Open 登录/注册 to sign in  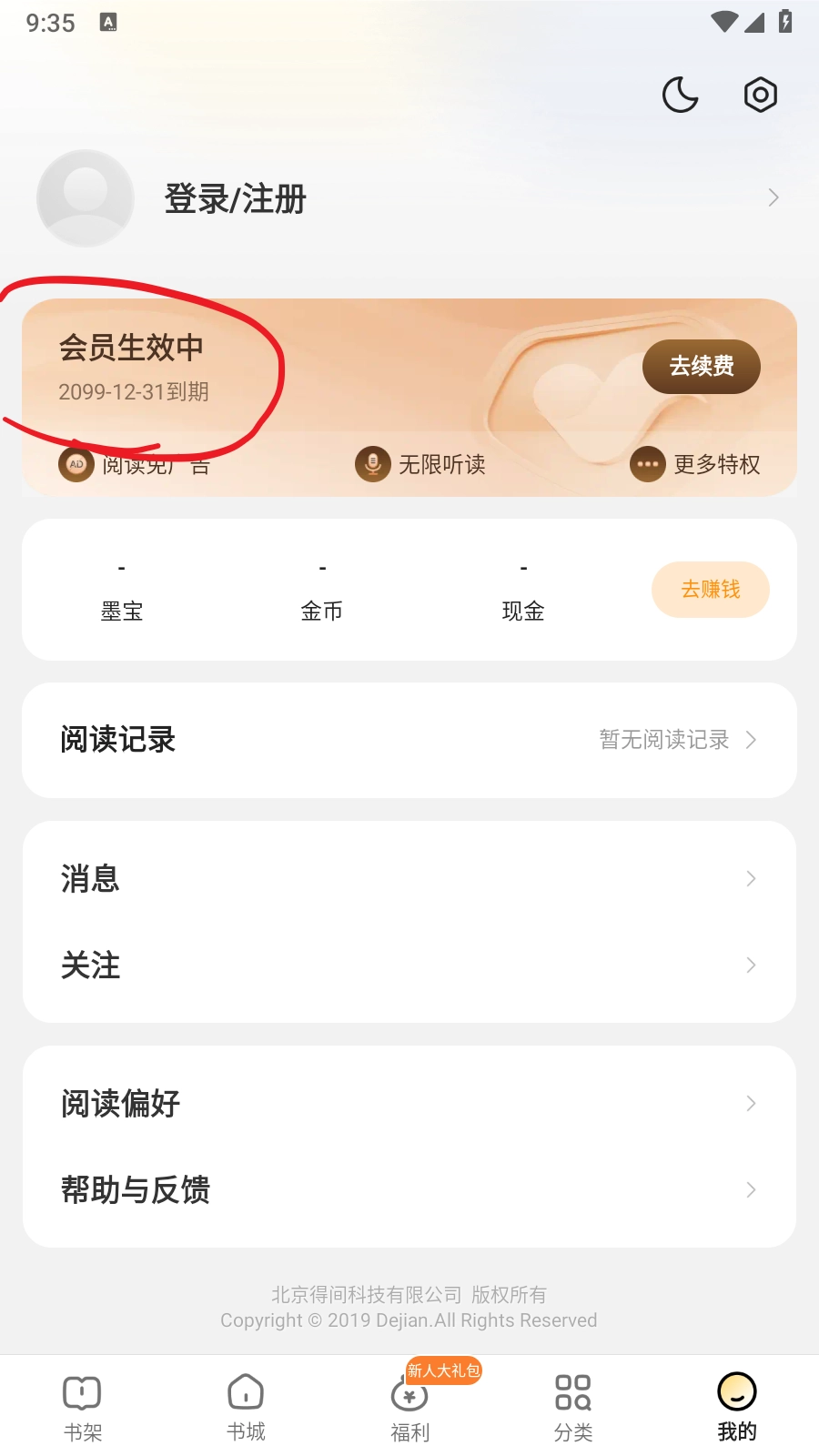[236, 198]
